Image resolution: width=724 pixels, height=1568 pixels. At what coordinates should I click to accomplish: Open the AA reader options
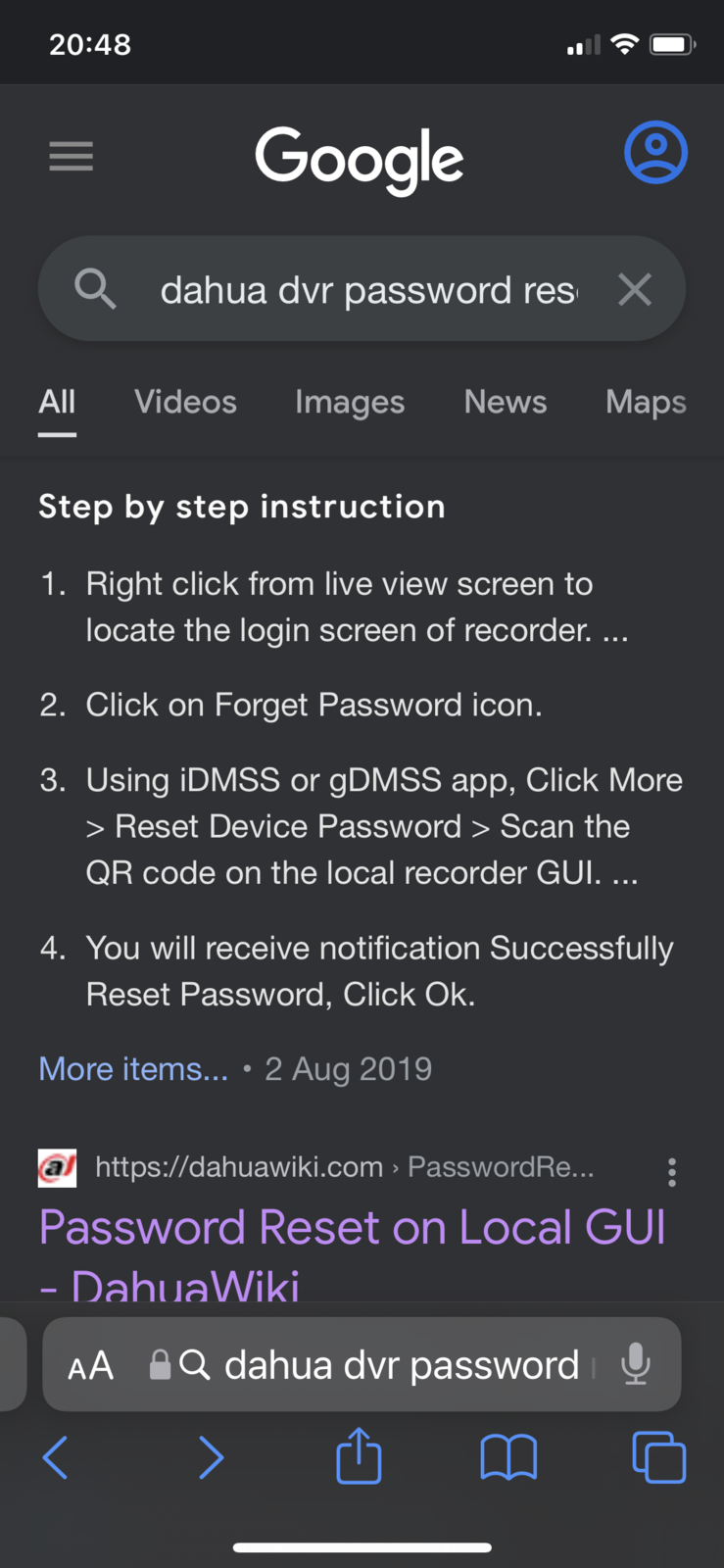(x=91, y=1365)
